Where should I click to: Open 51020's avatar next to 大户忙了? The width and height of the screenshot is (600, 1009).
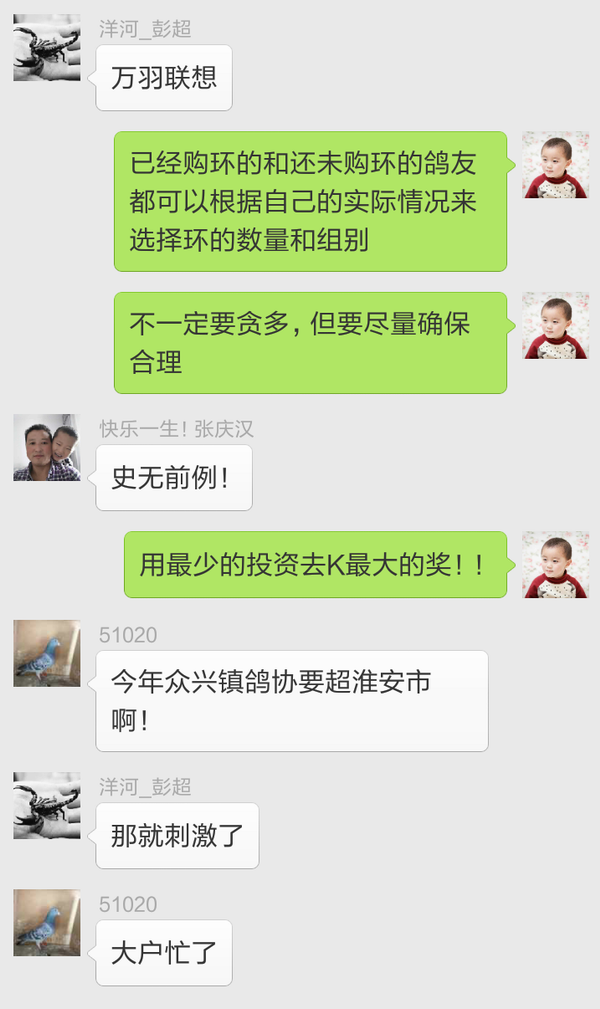[46, 922]
